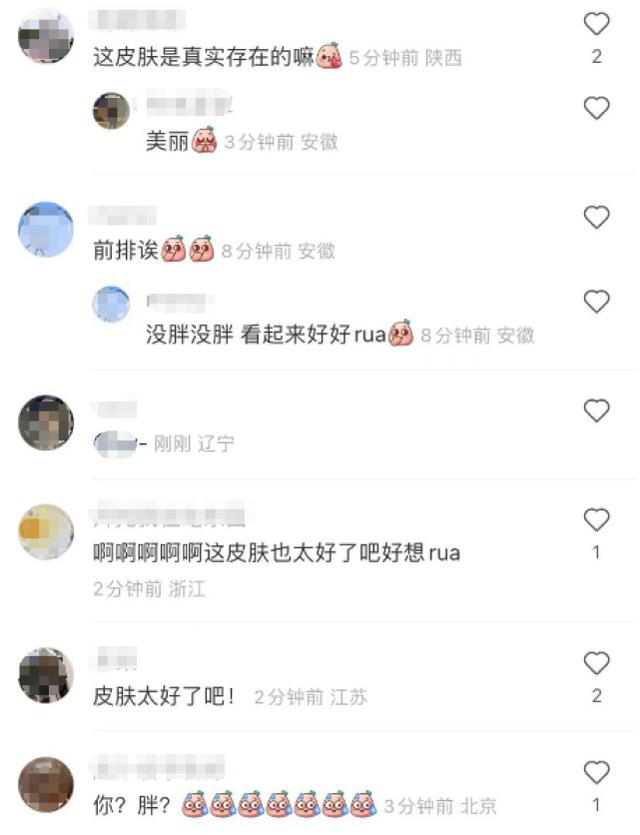Like the comment '皮肤太好了吧！'
This screenshot has width=640, height=835.
point(596,663)
